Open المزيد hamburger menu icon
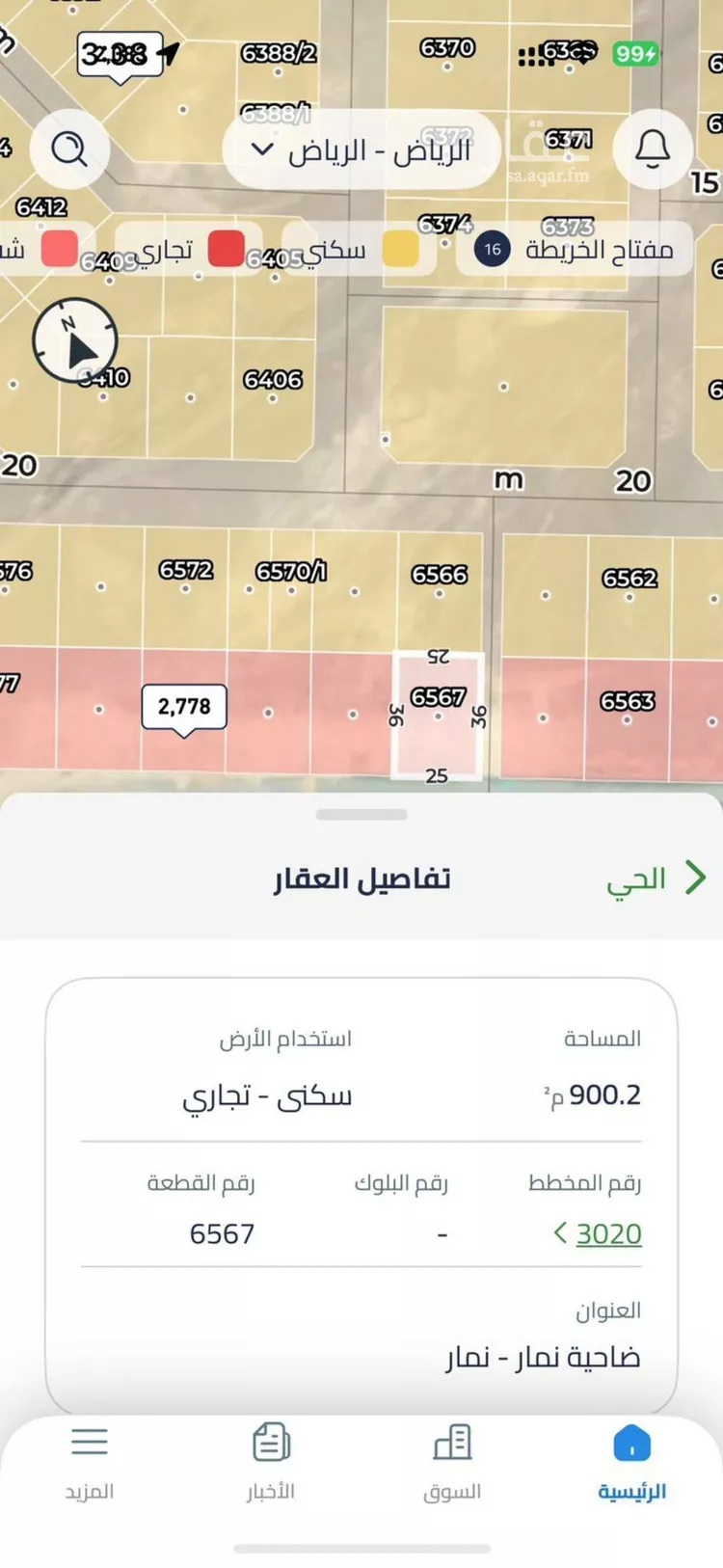This screenshot has width=723, height=1568. click(89, 1440)
